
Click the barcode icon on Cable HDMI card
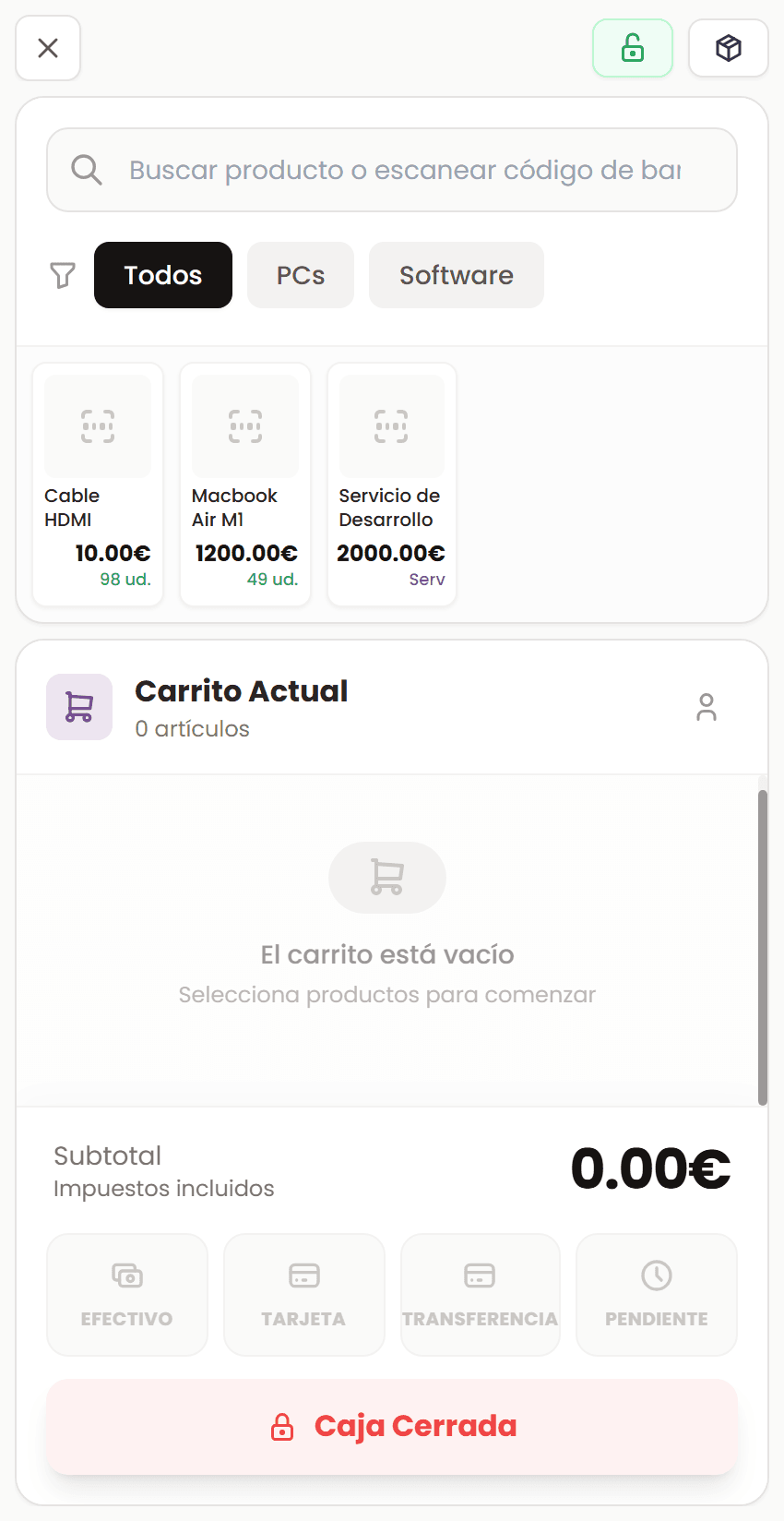click(97, 425)
